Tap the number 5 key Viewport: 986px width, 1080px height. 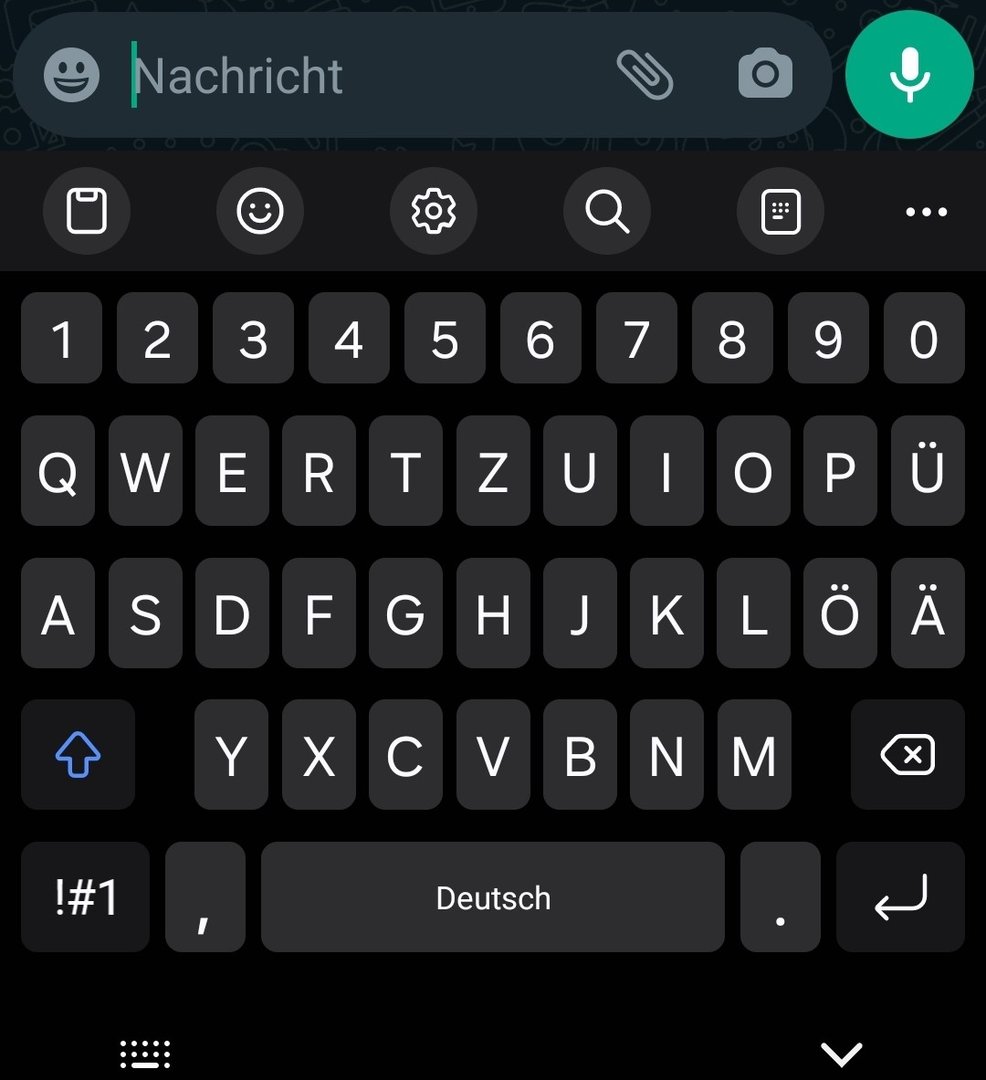click(x=445, y=339)
